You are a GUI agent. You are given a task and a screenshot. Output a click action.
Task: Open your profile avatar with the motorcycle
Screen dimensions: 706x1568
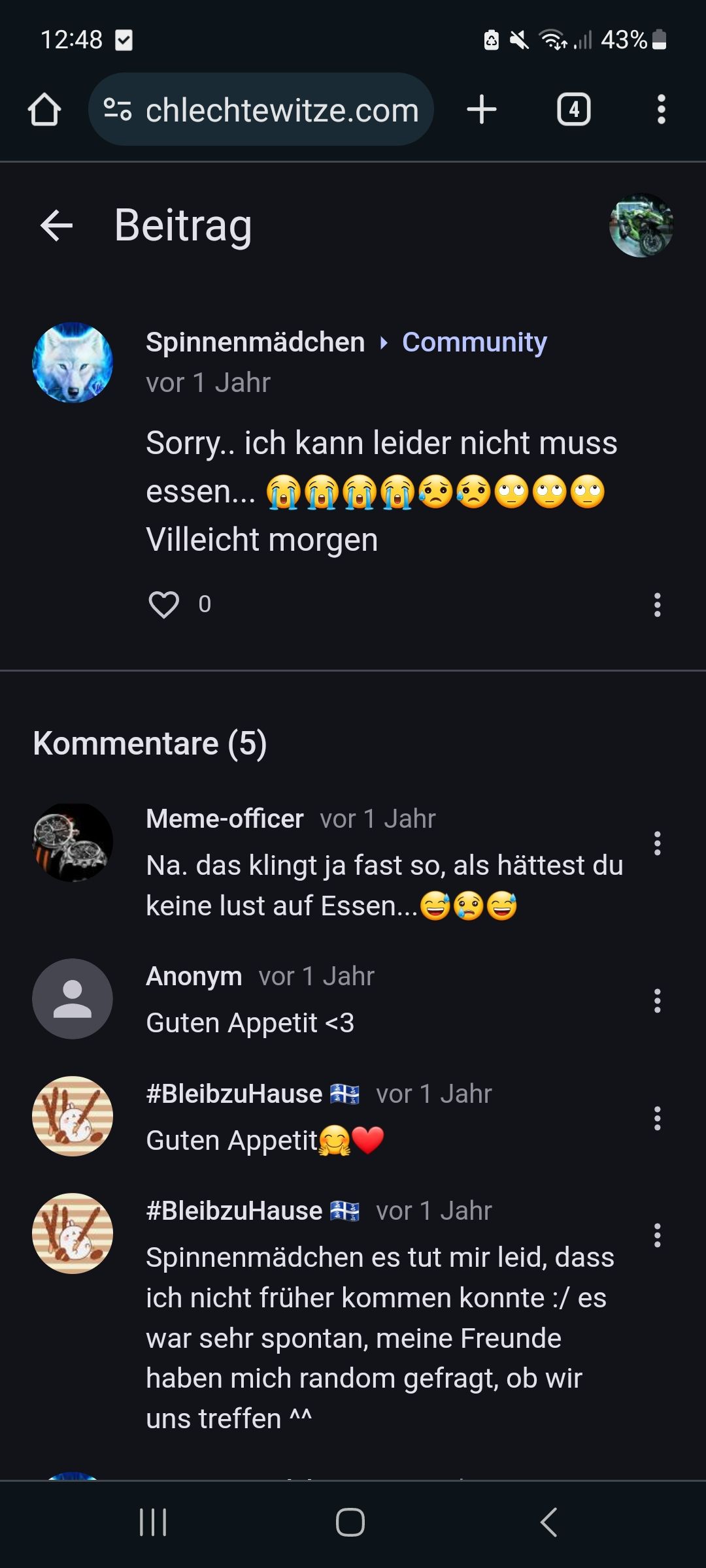click(x=641, y=225)
